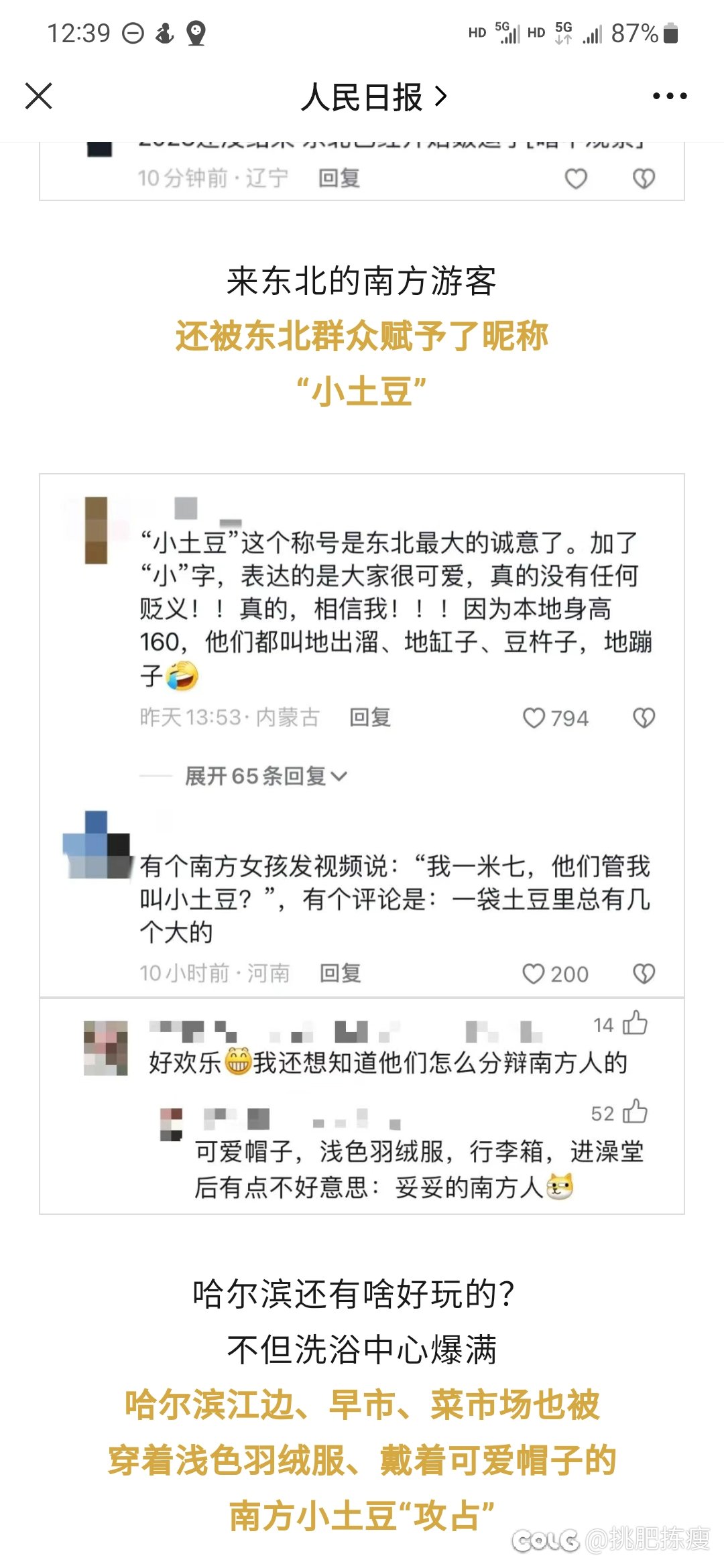Open the three-dot overflow menu

[x=669, y=96]
